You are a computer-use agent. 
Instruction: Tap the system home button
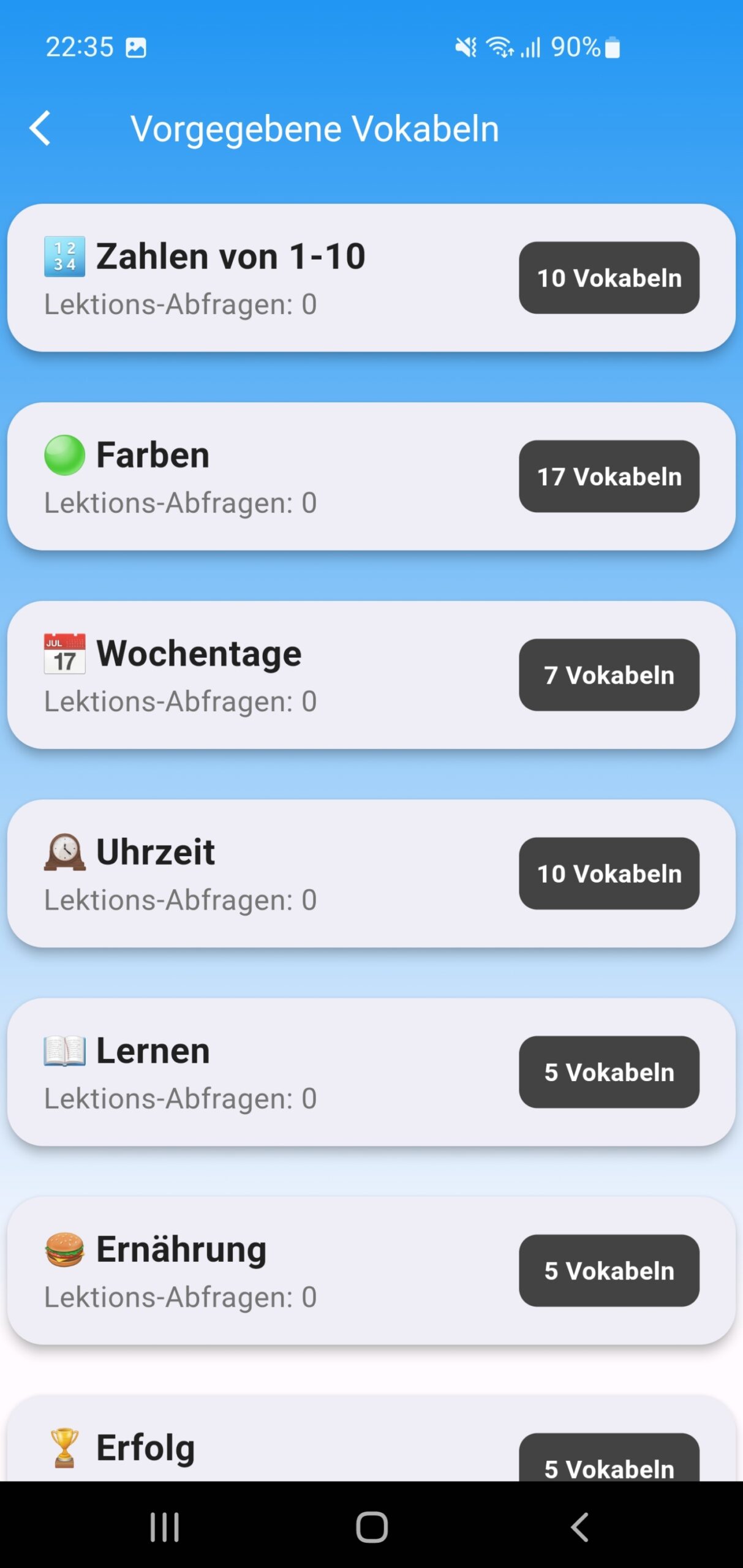(x=371, y=1526)
